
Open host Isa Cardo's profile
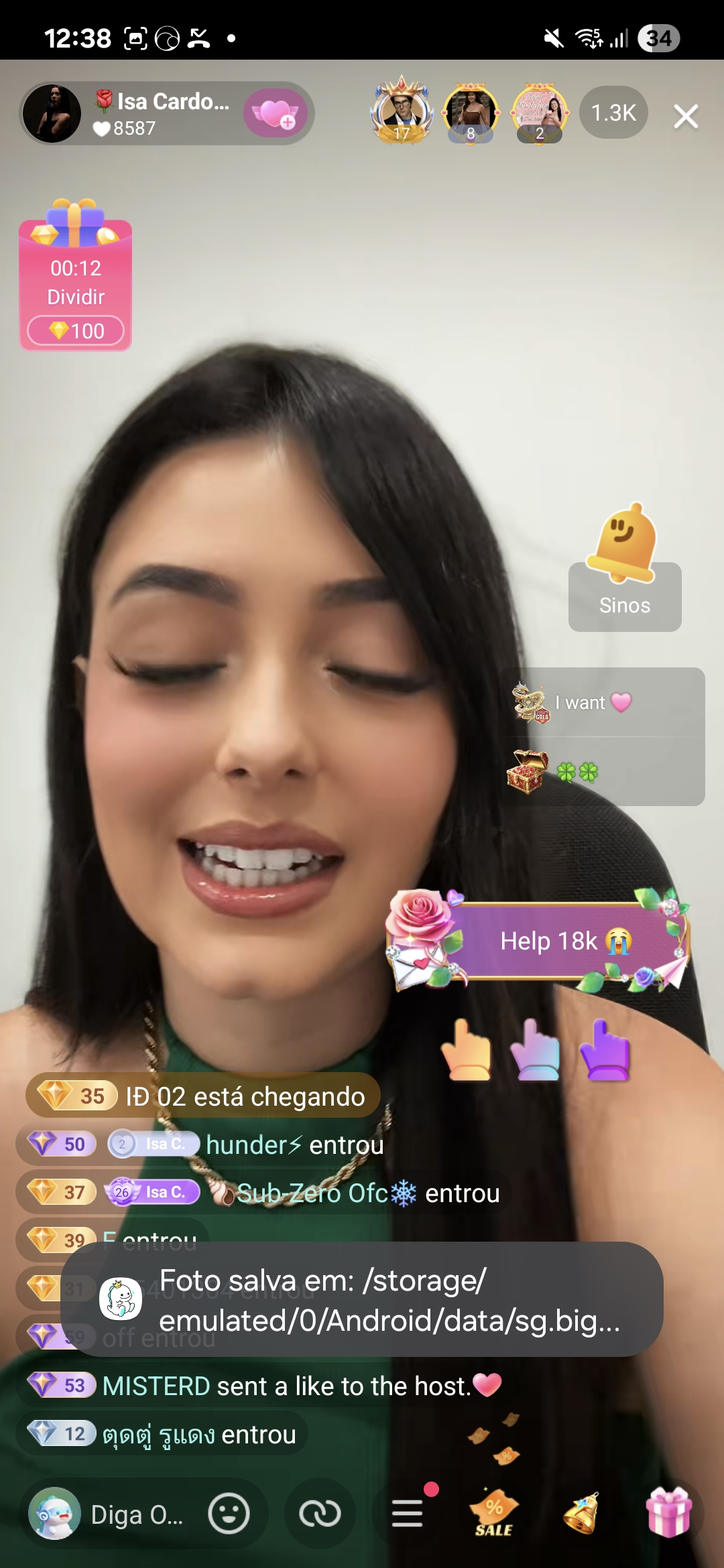(x=52, y=113)
